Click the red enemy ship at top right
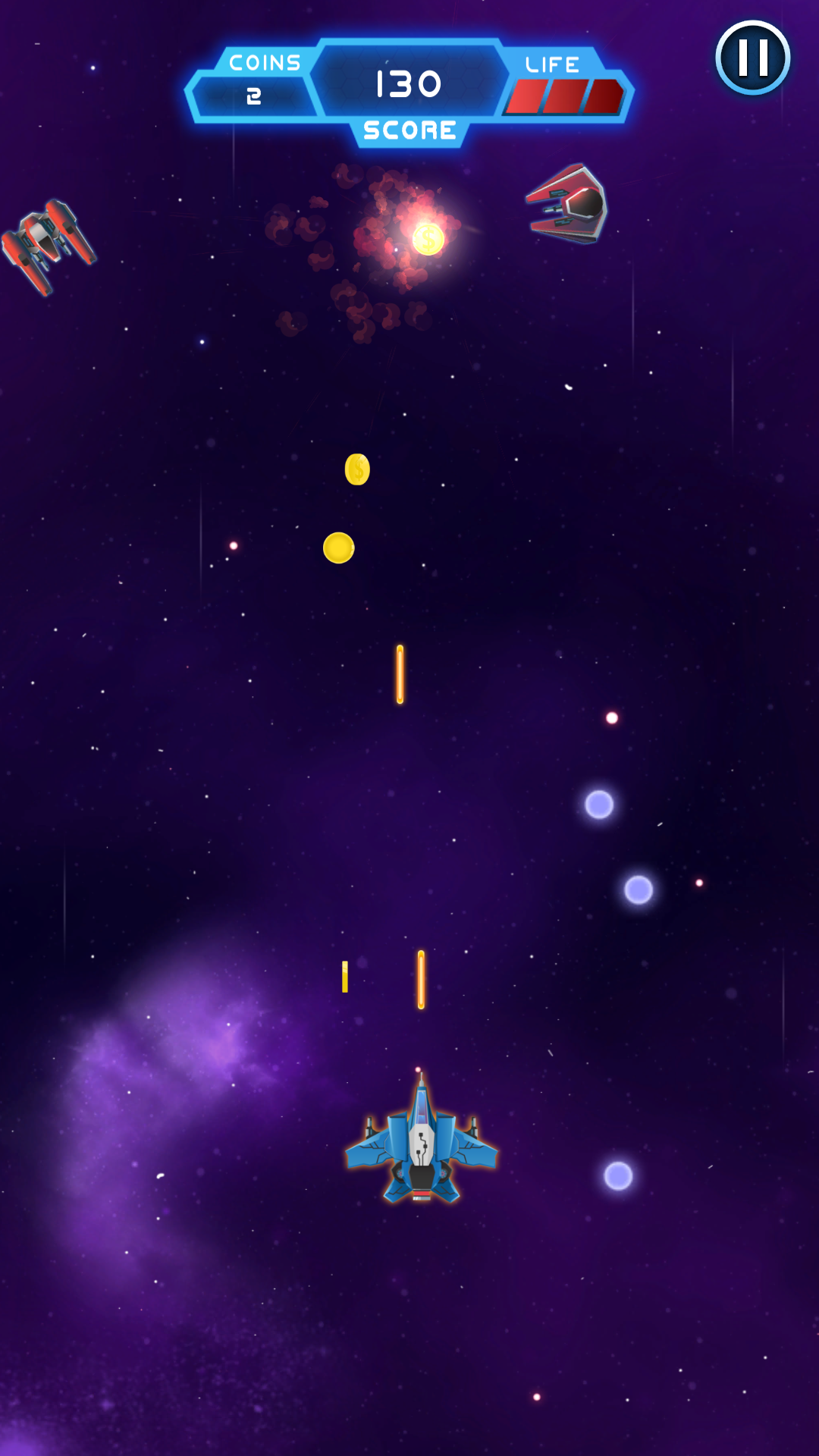The width and height of the screenshot is (819, 1456). 565,203
